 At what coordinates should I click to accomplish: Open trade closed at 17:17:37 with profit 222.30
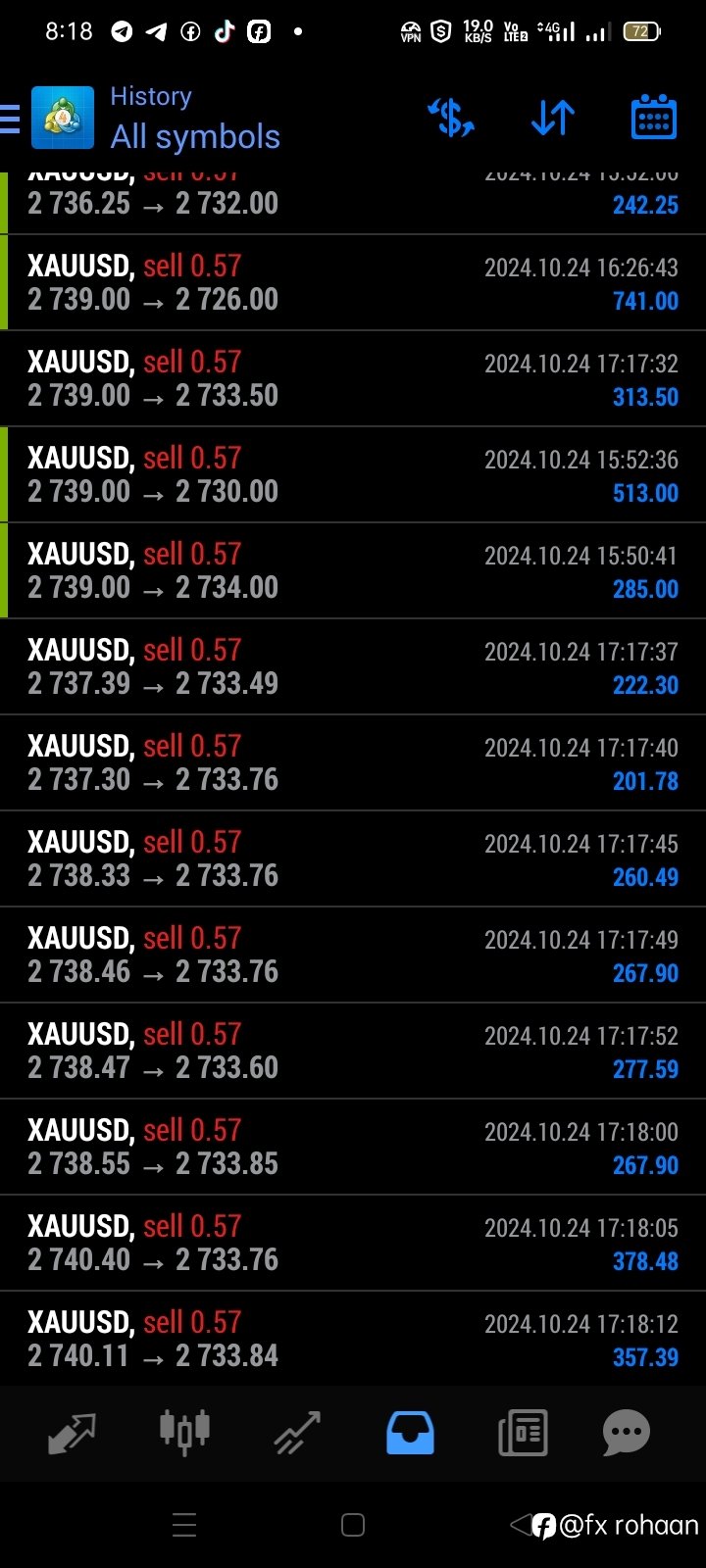click(x=353, y=667)
